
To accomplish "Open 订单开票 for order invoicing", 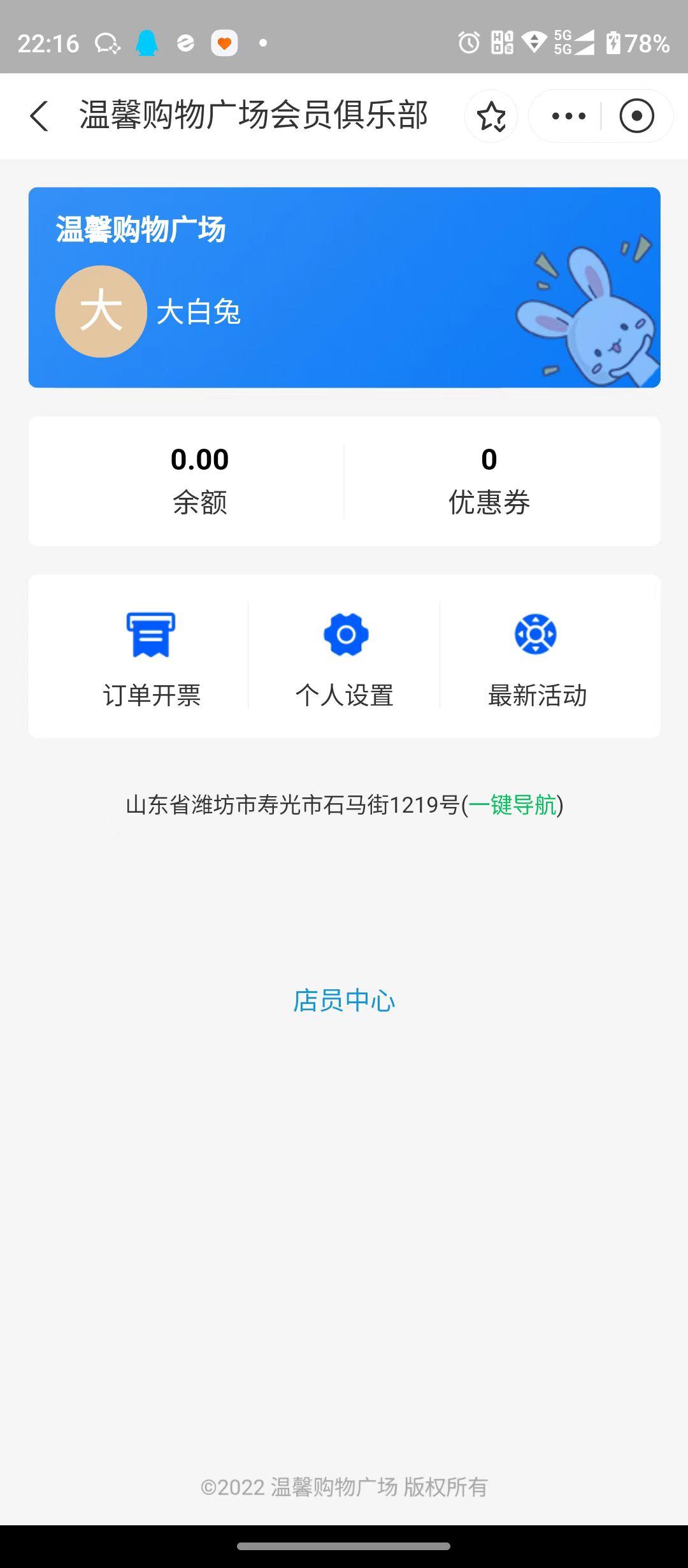I will (x=152, y=658).
